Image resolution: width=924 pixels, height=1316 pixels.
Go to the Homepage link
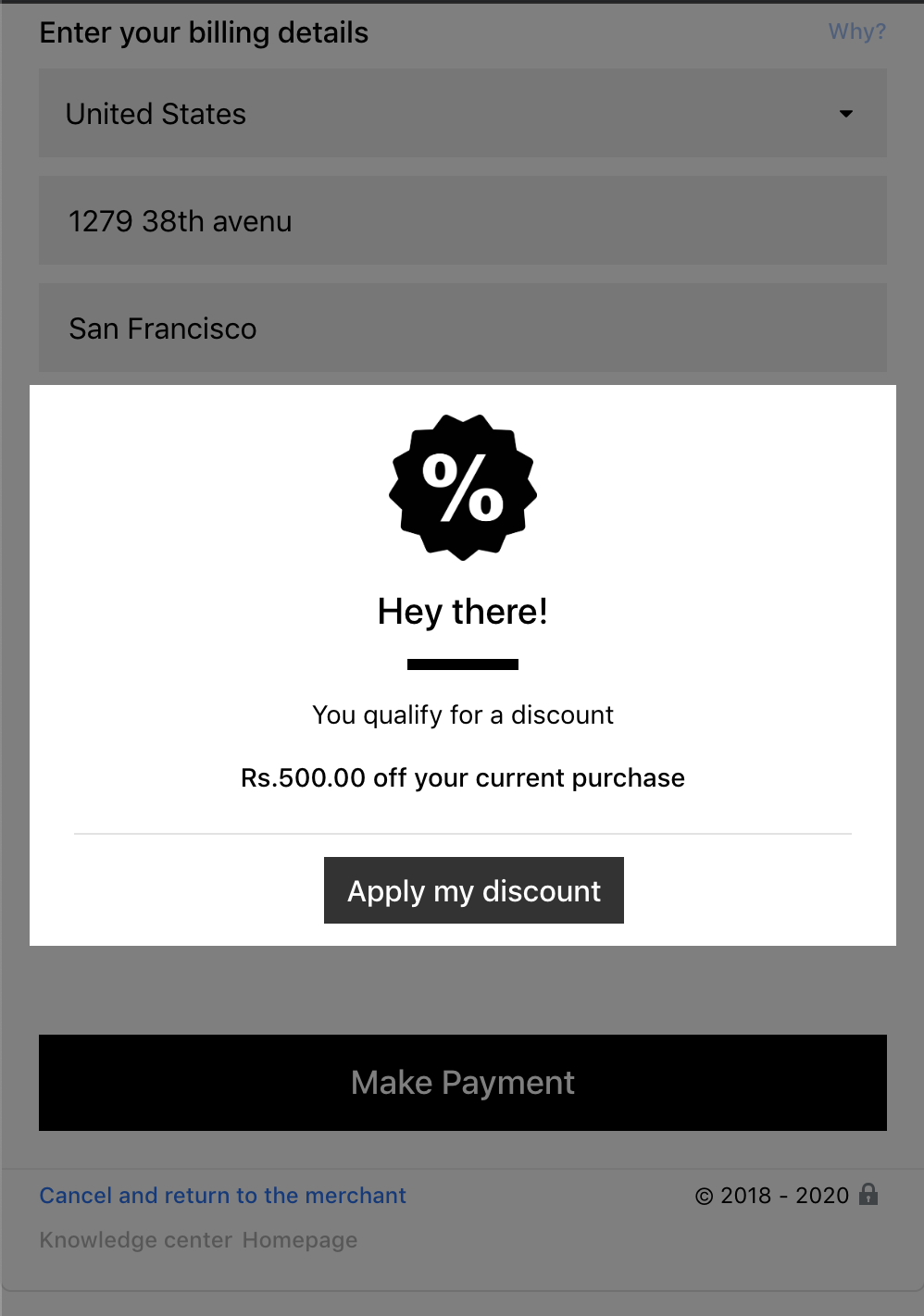(300, 1240)
